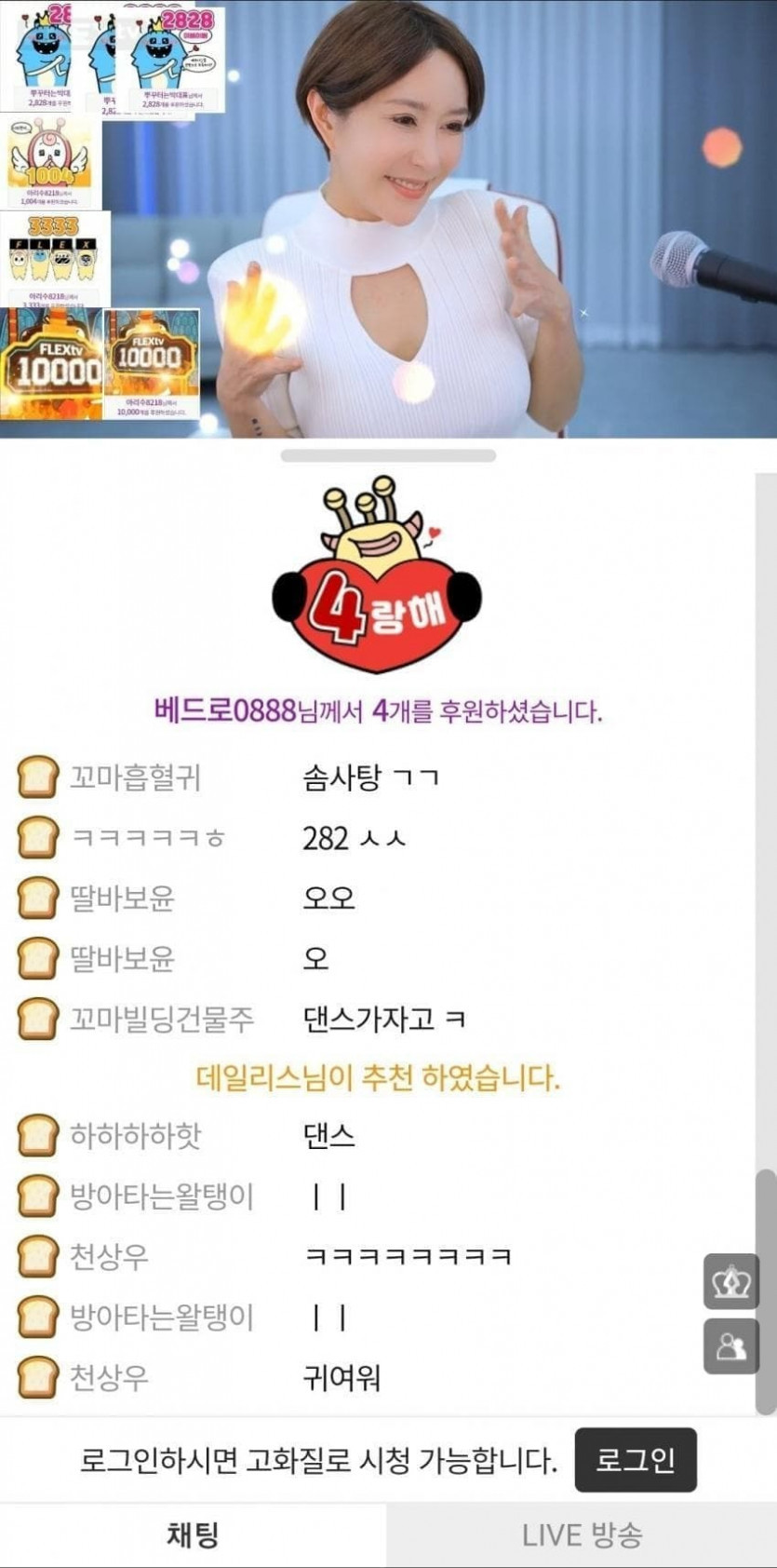Image resolution: width=777 pixels, height=1568 pixels.
Task: Open the crown ranking icon
Action: tap(730, 1283)
